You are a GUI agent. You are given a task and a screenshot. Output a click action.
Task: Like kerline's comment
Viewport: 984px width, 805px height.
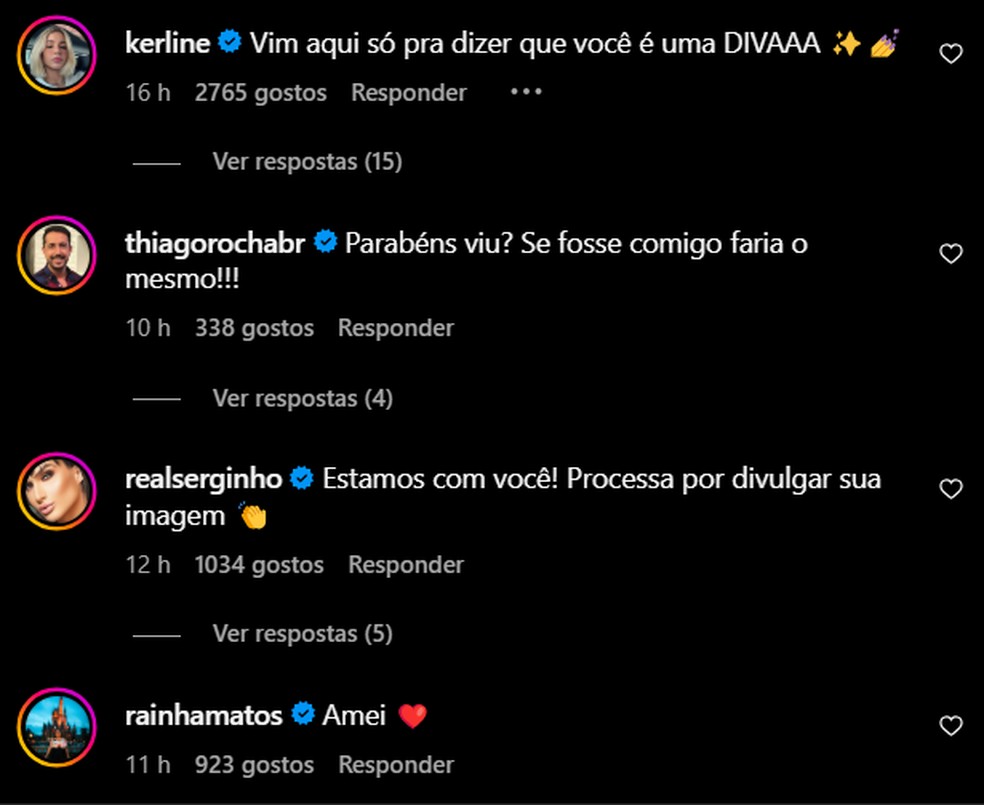[x=951, y=54]
